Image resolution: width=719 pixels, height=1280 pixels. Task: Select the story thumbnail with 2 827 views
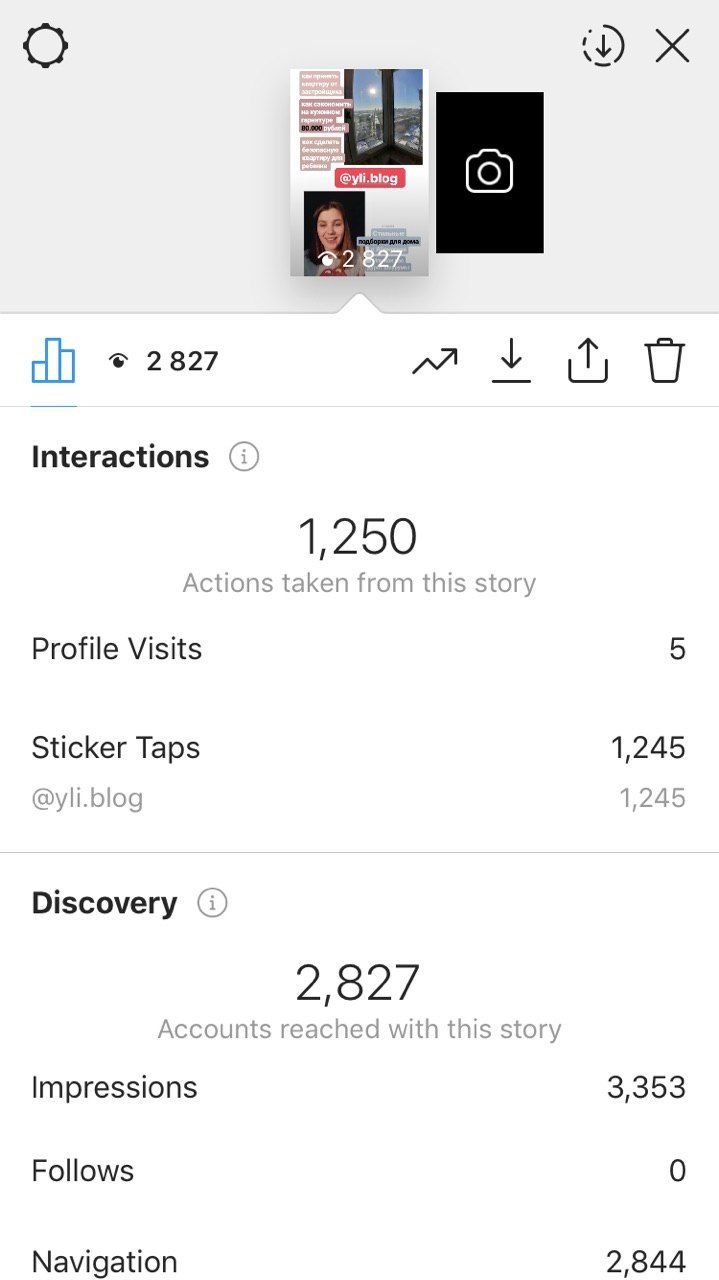(359, 172)
